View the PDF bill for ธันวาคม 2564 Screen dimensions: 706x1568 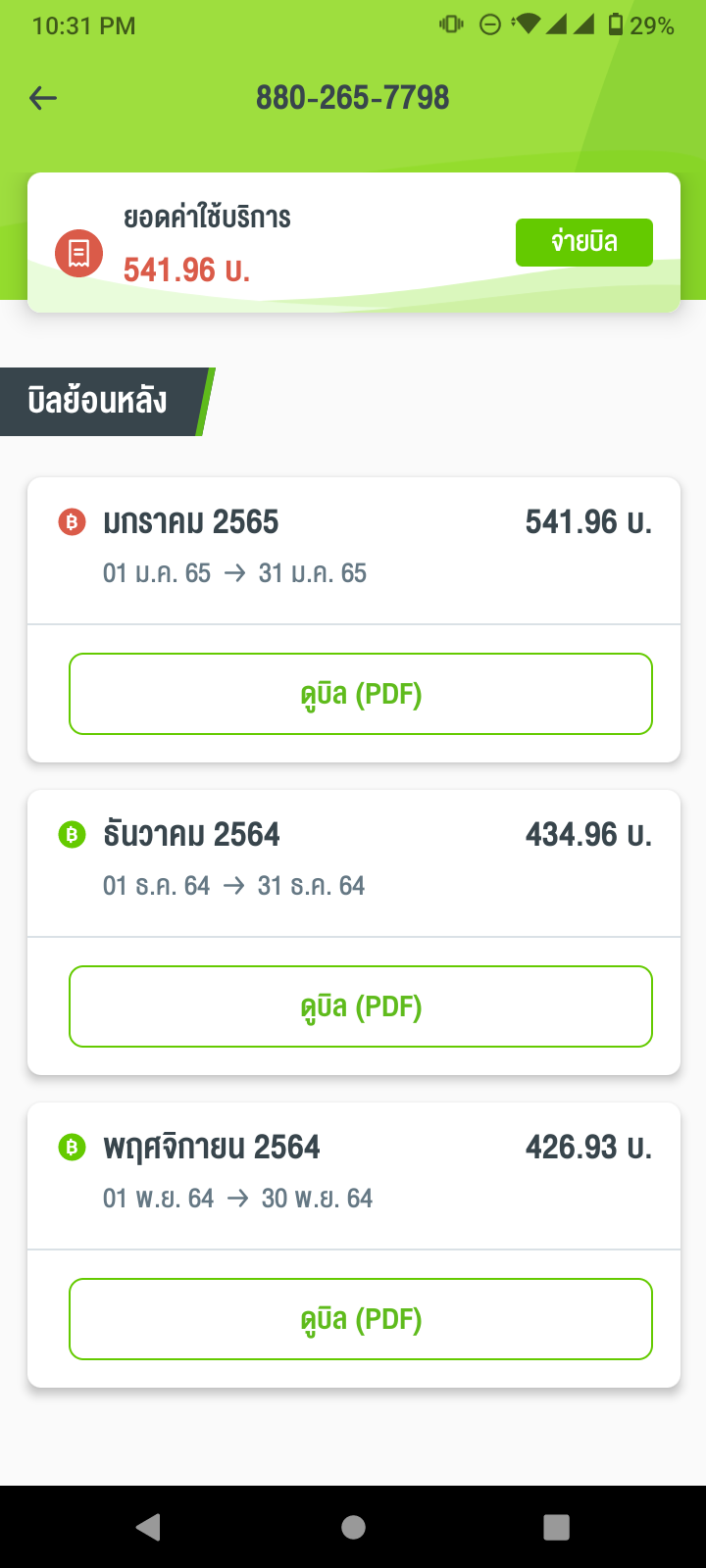coord(361,1006)
